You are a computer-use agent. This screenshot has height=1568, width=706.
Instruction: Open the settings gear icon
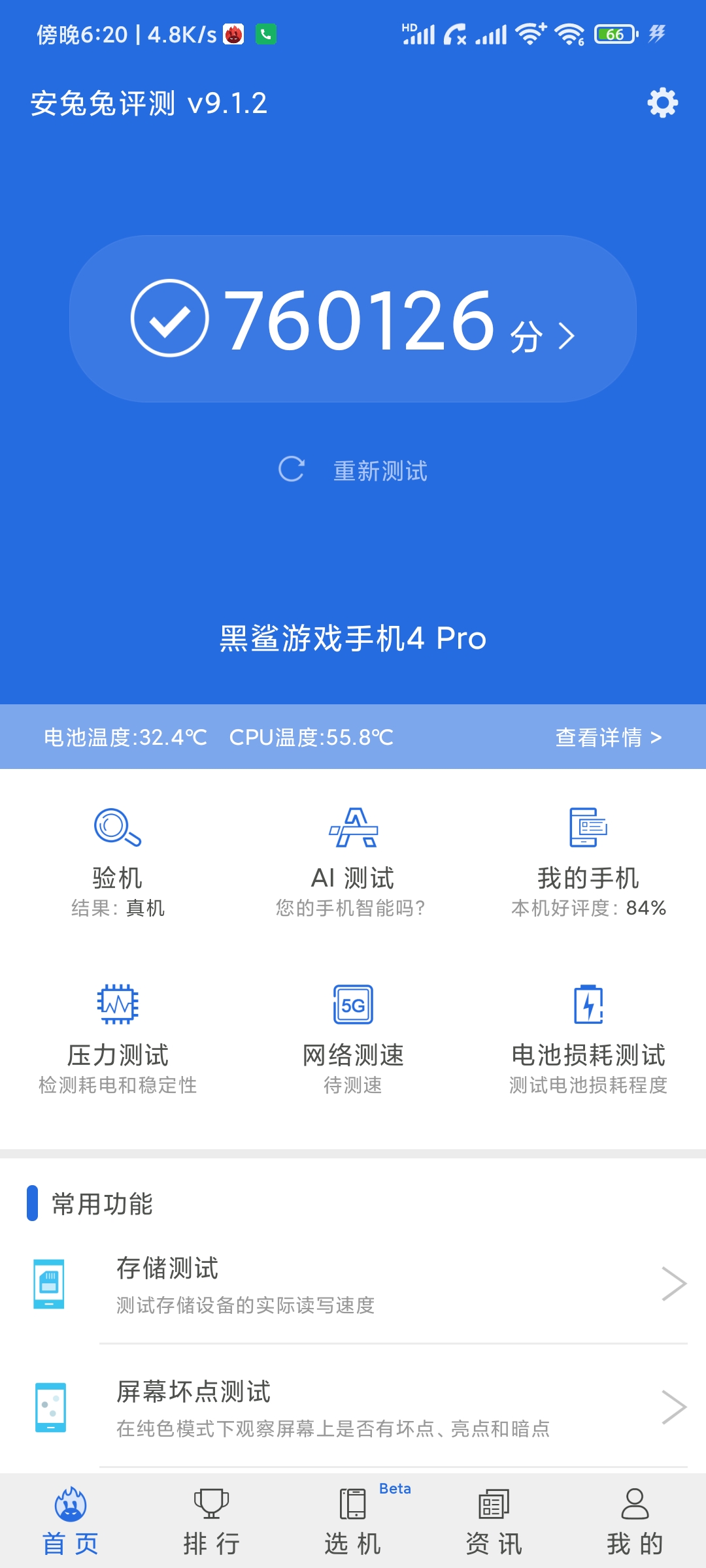662,103
